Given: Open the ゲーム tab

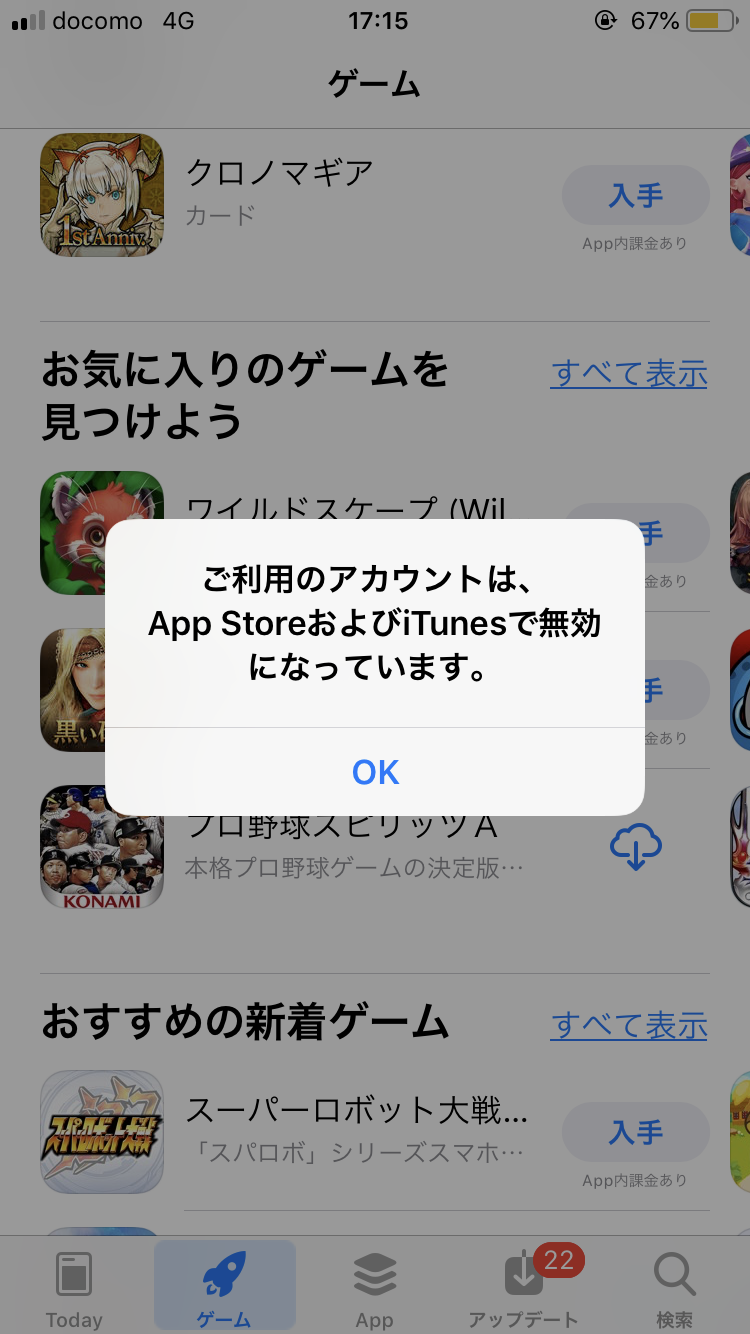Looking at the screenshot, I should (225, 1288).
